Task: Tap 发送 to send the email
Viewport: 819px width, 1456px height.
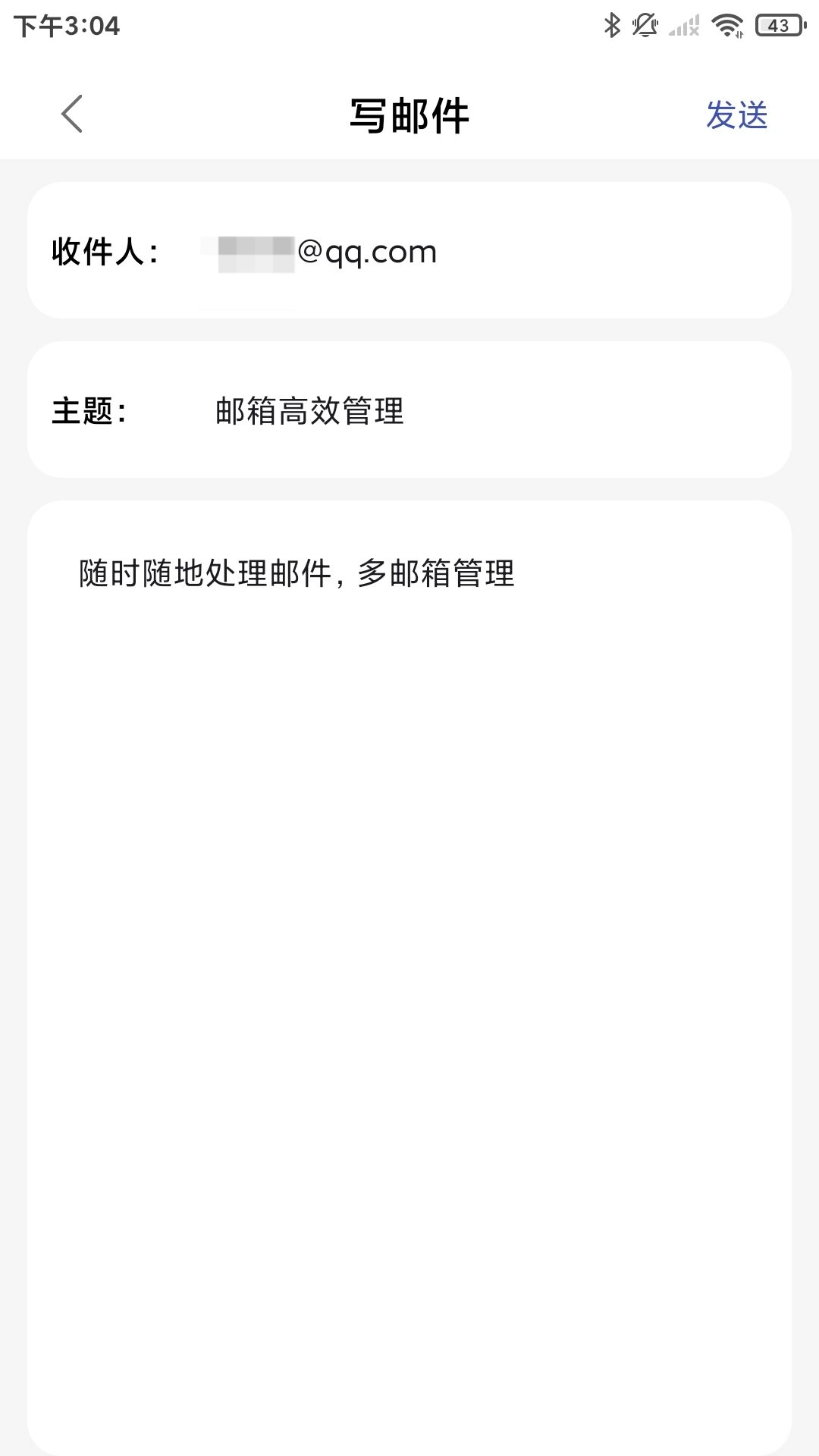Action: [737, 115]
